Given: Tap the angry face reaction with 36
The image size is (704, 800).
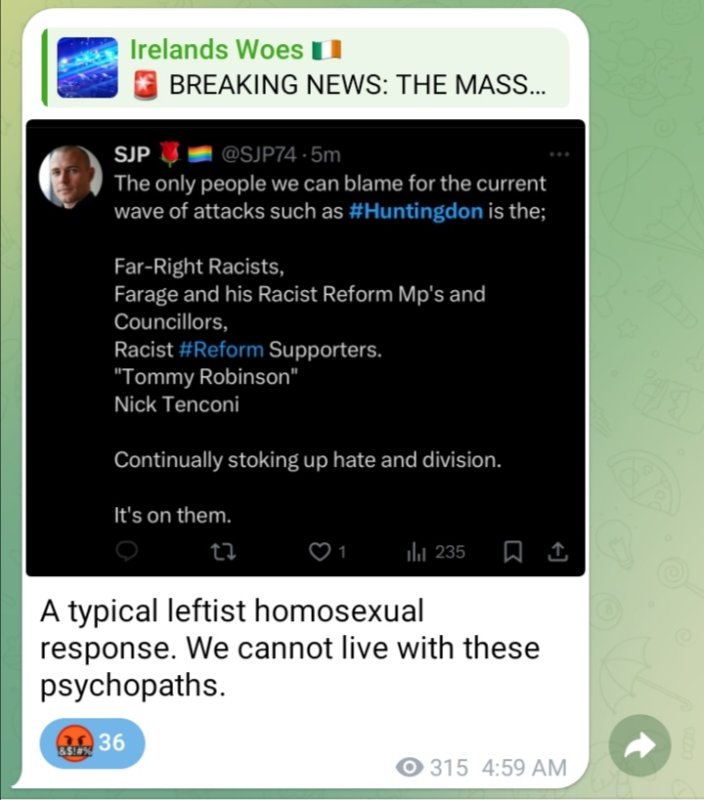Looking at the screenshot, I should coord(92,743).
